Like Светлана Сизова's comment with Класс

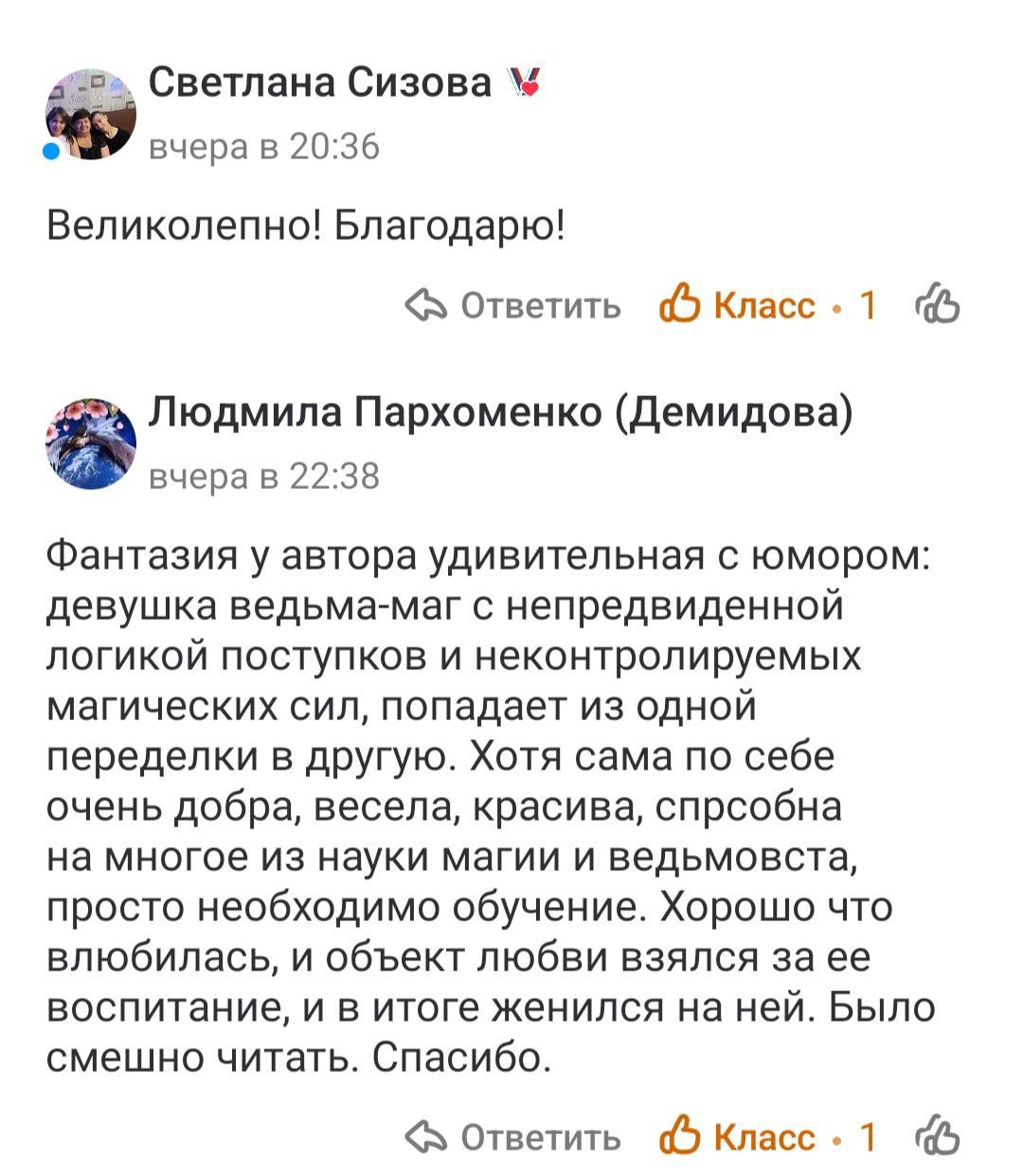point(739,305)
